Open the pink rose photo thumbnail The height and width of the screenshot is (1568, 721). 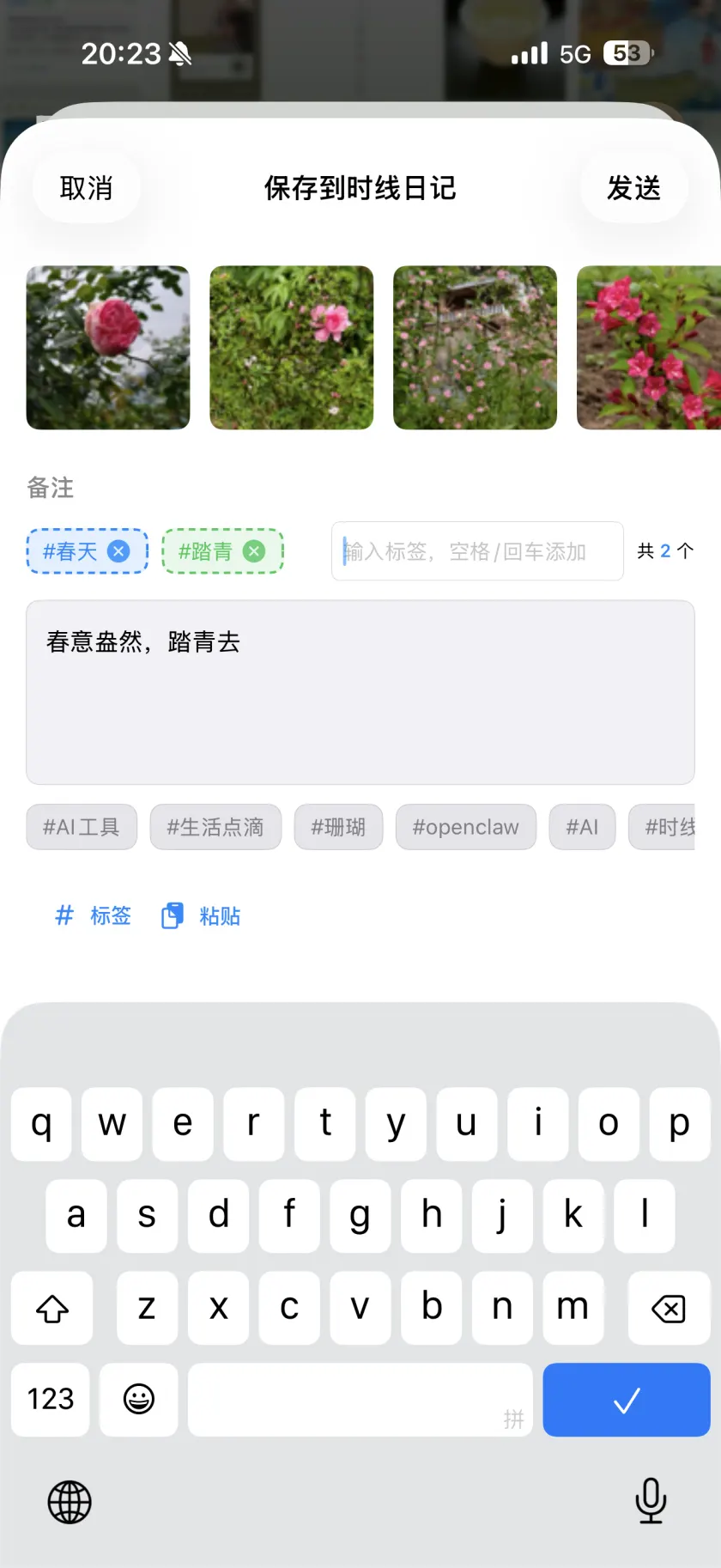tap(107, 347)
